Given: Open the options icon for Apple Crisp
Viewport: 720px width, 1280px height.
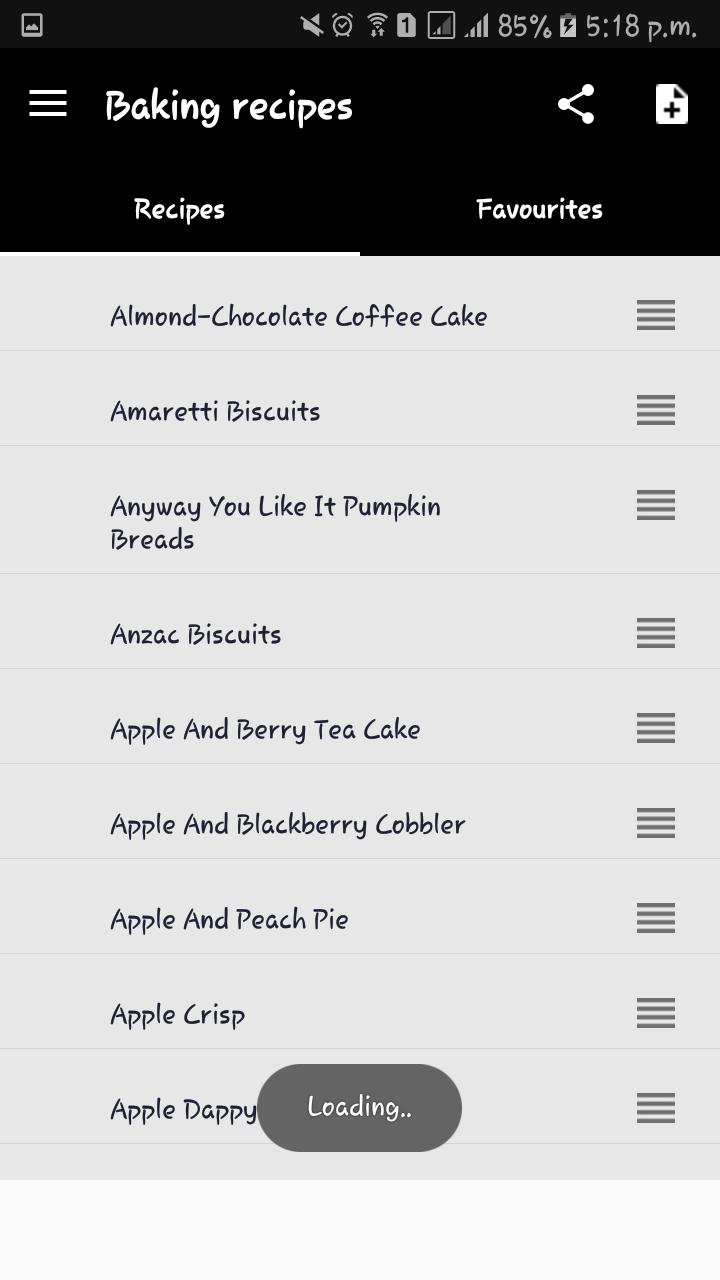Looking at the screenshot, I should (x=655, y=1013).
